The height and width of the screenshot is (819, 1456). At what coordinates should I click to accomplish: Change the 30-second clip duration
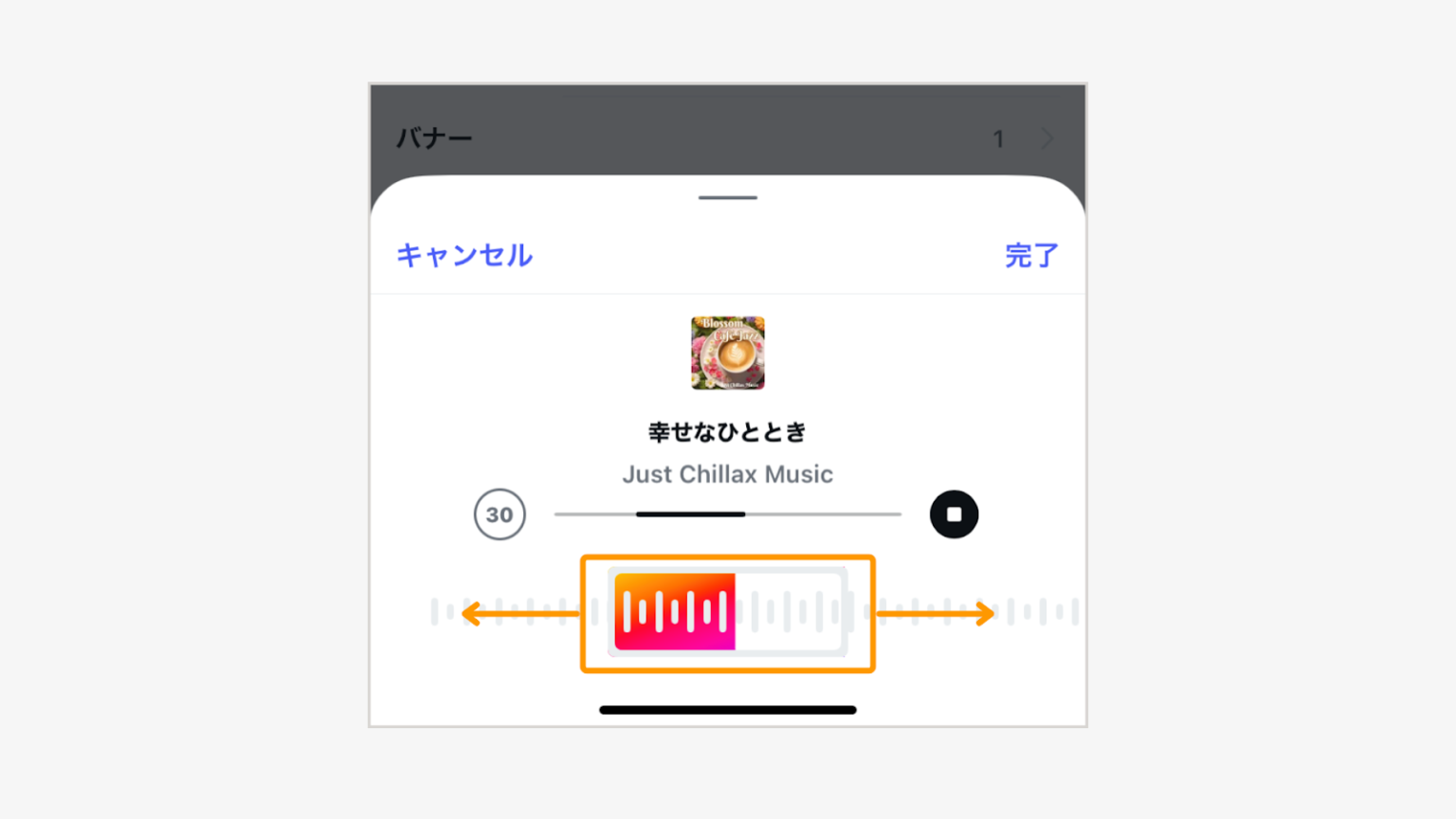500,515
